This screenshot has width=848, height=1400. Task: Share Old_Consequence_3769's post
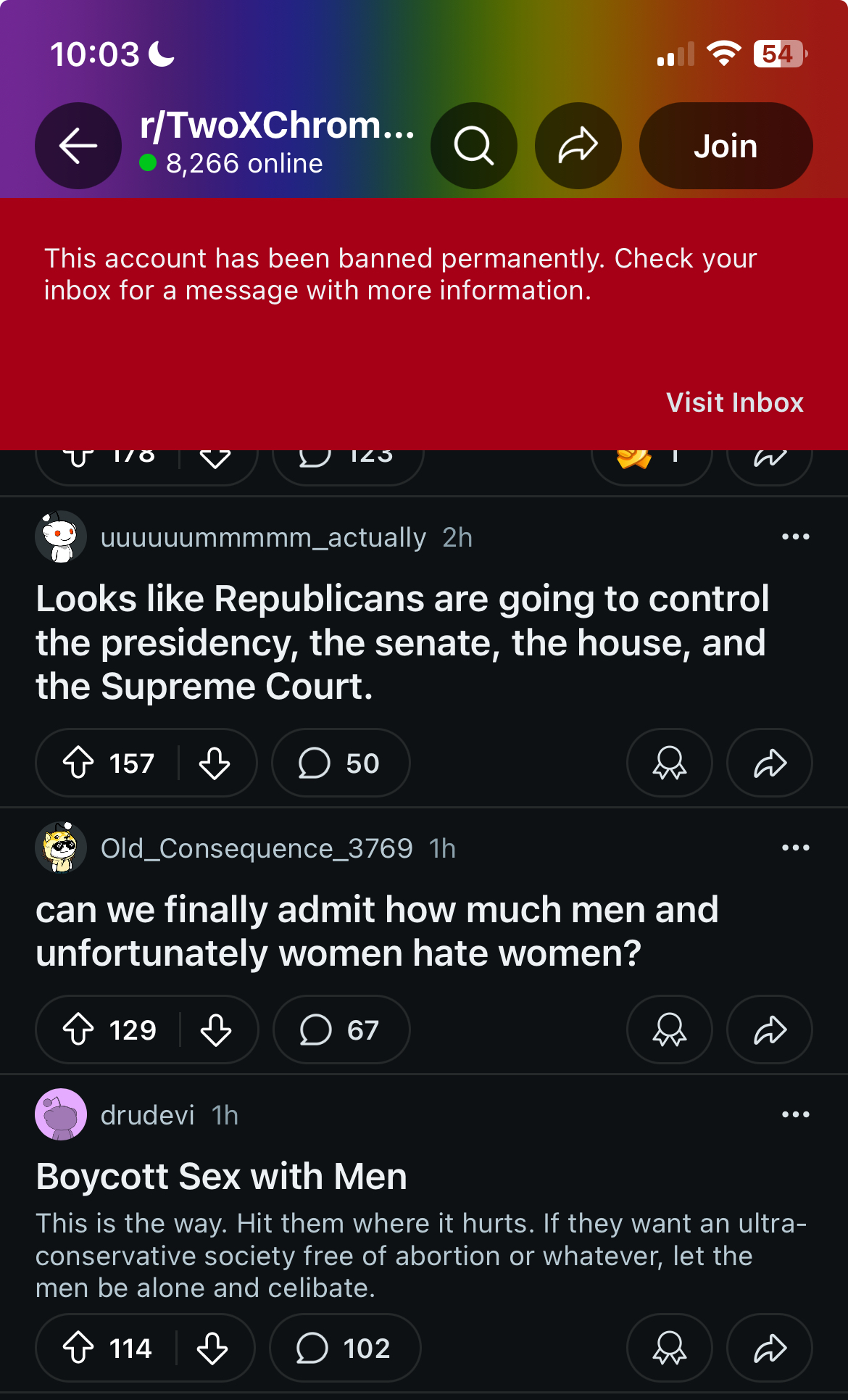pos(770,1030)
